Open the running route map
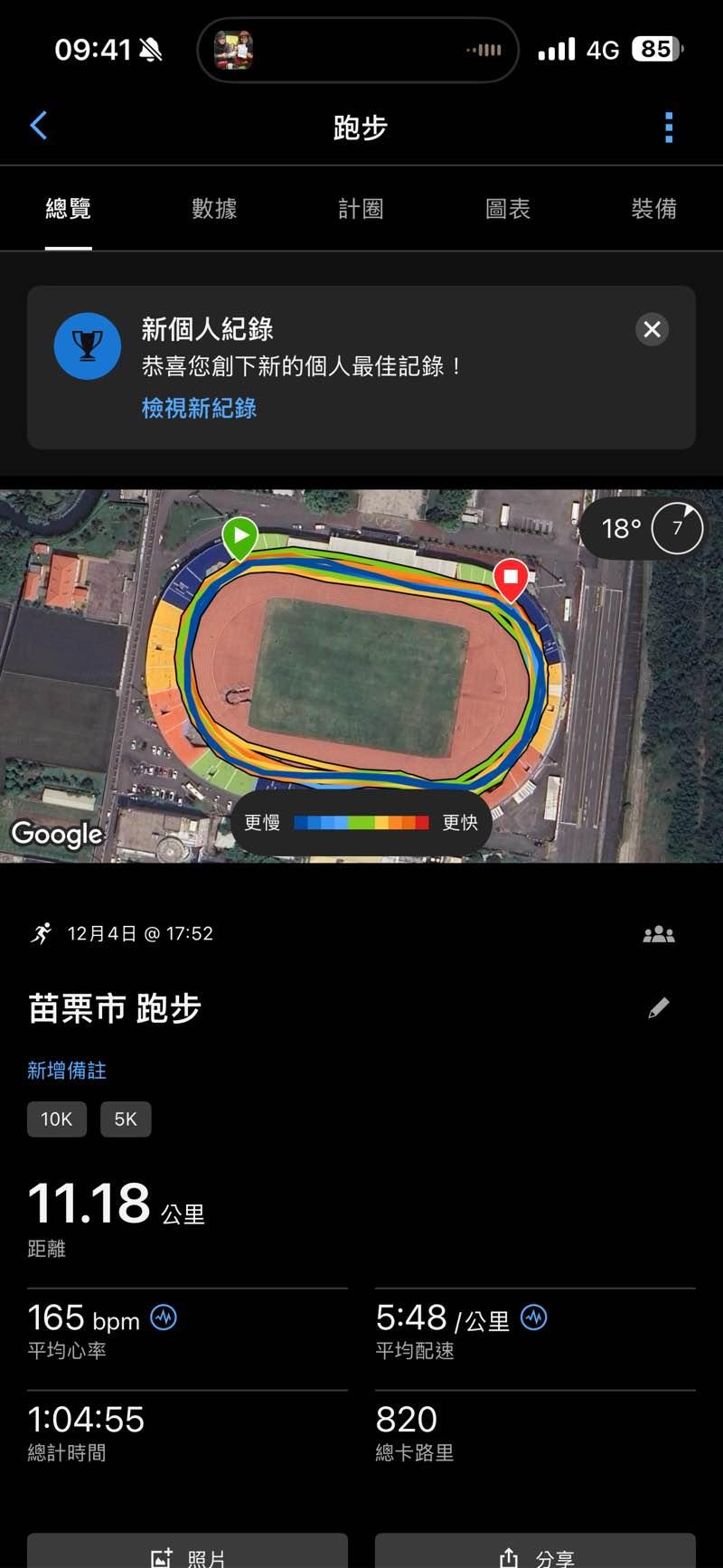723x1568 pixels. 361,669
